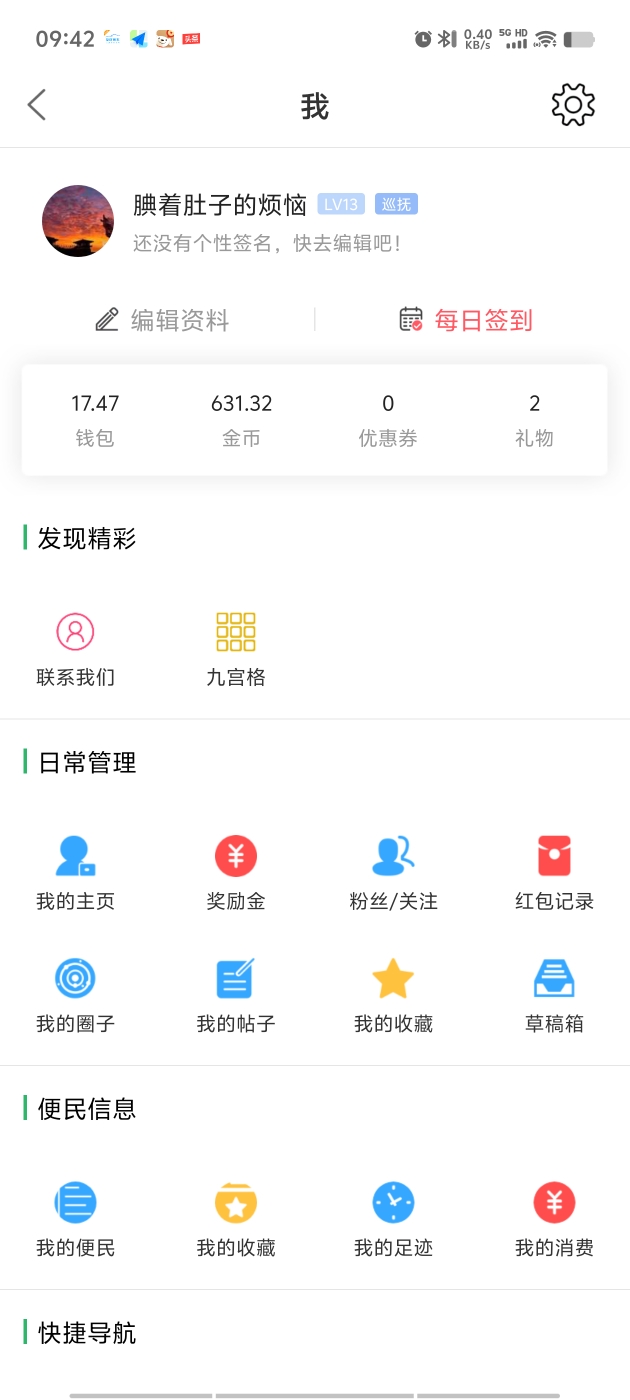Screen dimensions: 630x1400
Task: Go to 我的主页
Action: click(x=75, y=873)
